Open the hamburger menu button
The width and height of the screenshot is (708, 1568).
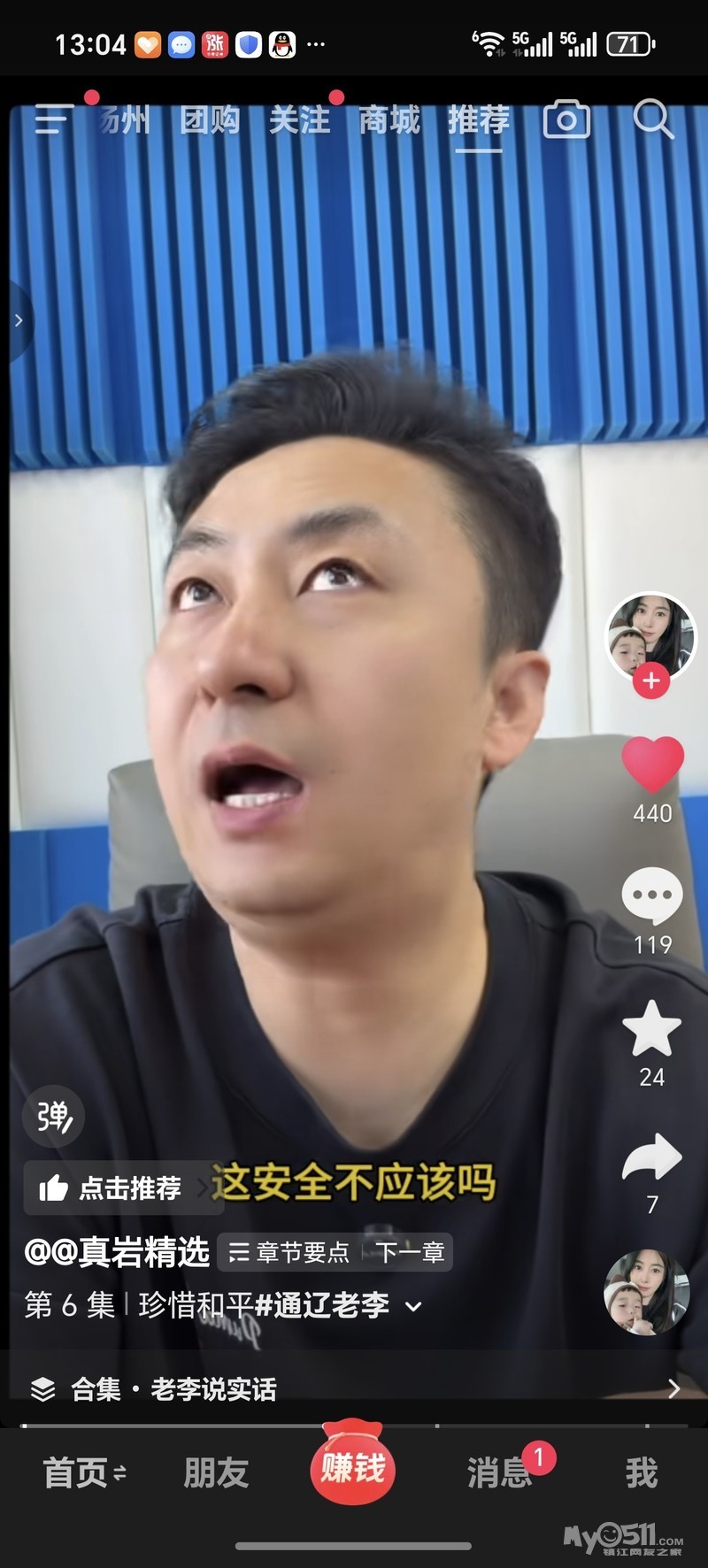53,119
